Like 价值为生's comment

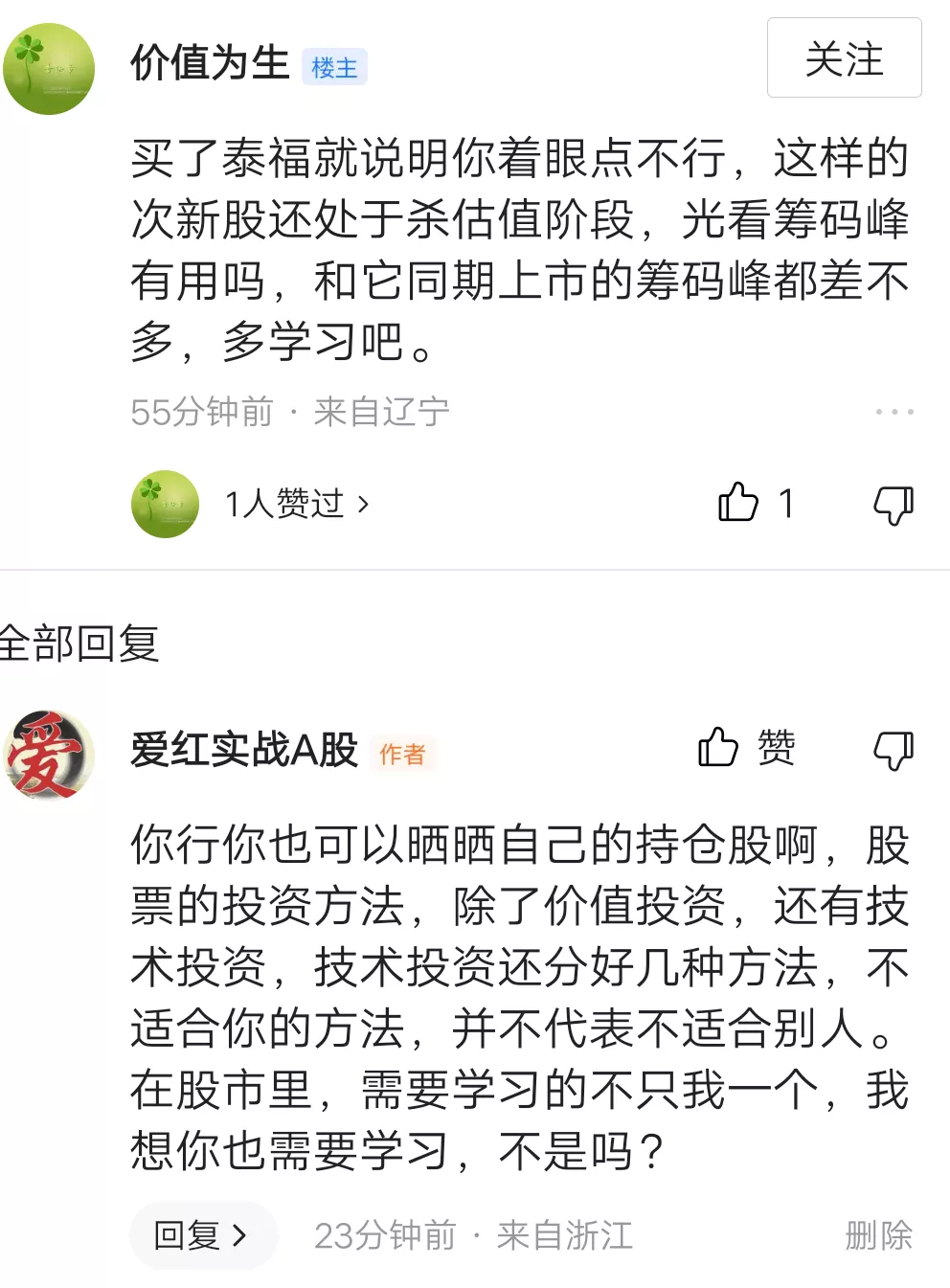point(756,503)
